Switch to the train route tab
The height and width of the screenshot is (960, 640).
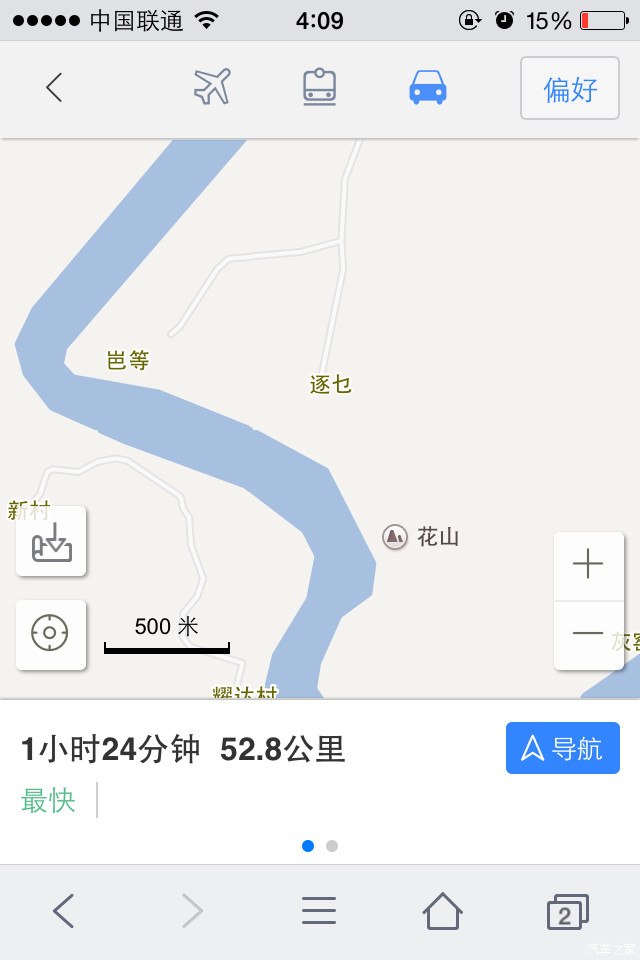320,88
